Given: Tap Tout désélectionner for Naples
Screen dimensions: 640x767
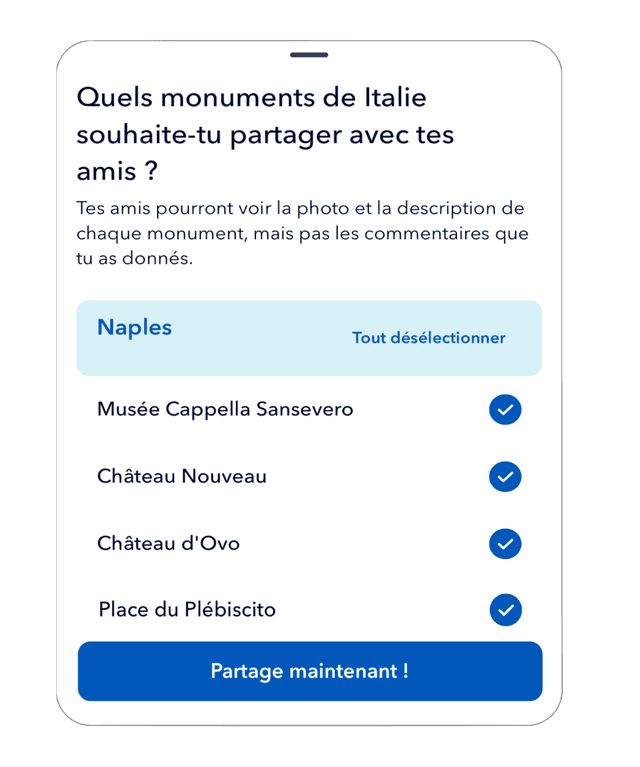Looking at the screenshot, I should pyautogui.click(x=428, y=338).
